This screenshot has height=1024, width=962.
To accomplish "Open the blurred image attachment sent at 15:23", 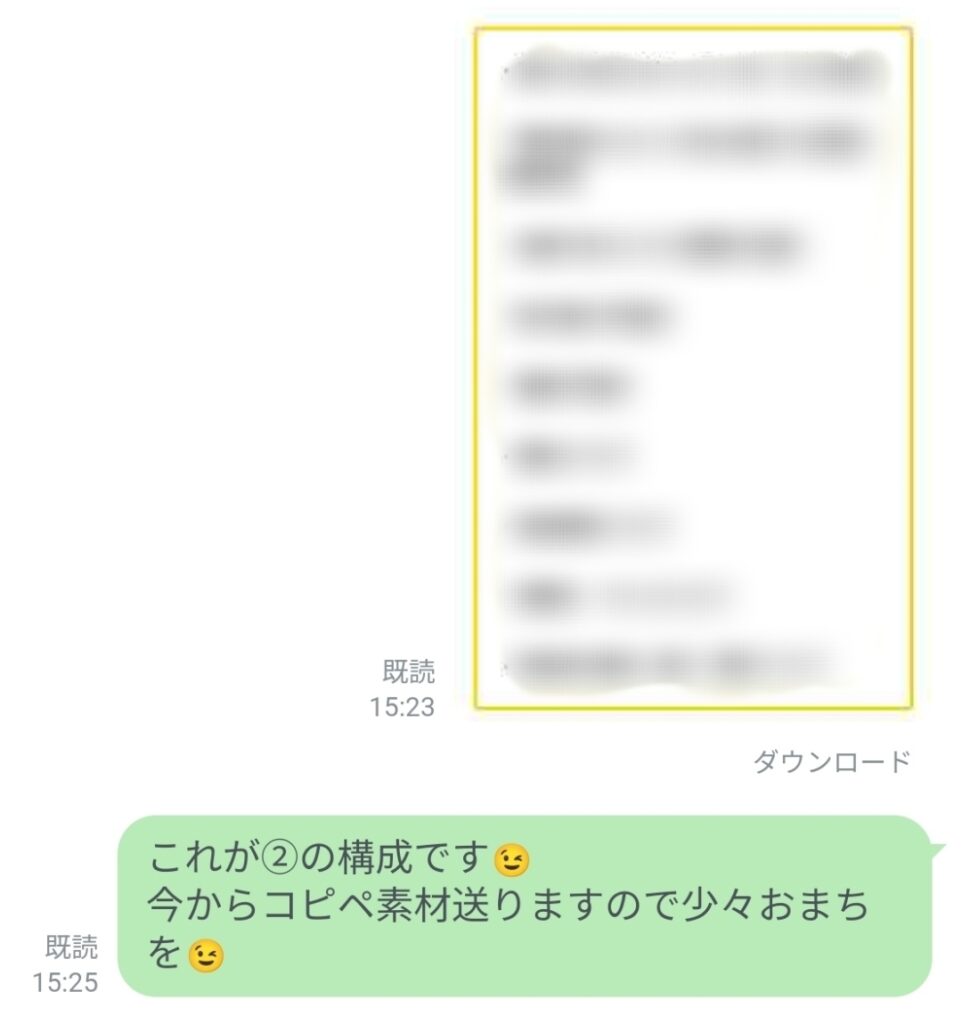I will [x=693, y=368].
